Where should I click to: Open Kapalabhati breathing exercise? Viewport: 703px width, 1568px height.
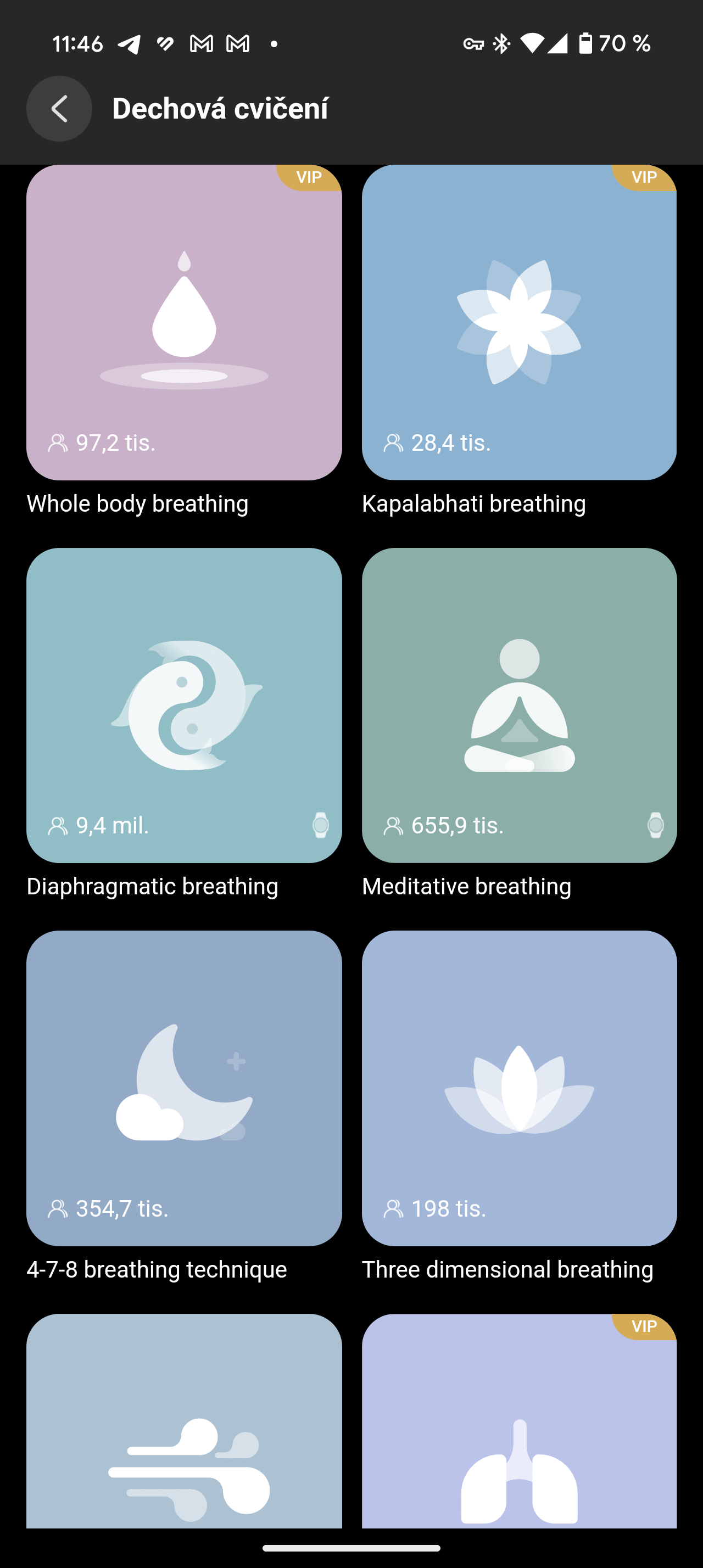tap(518, 322)
